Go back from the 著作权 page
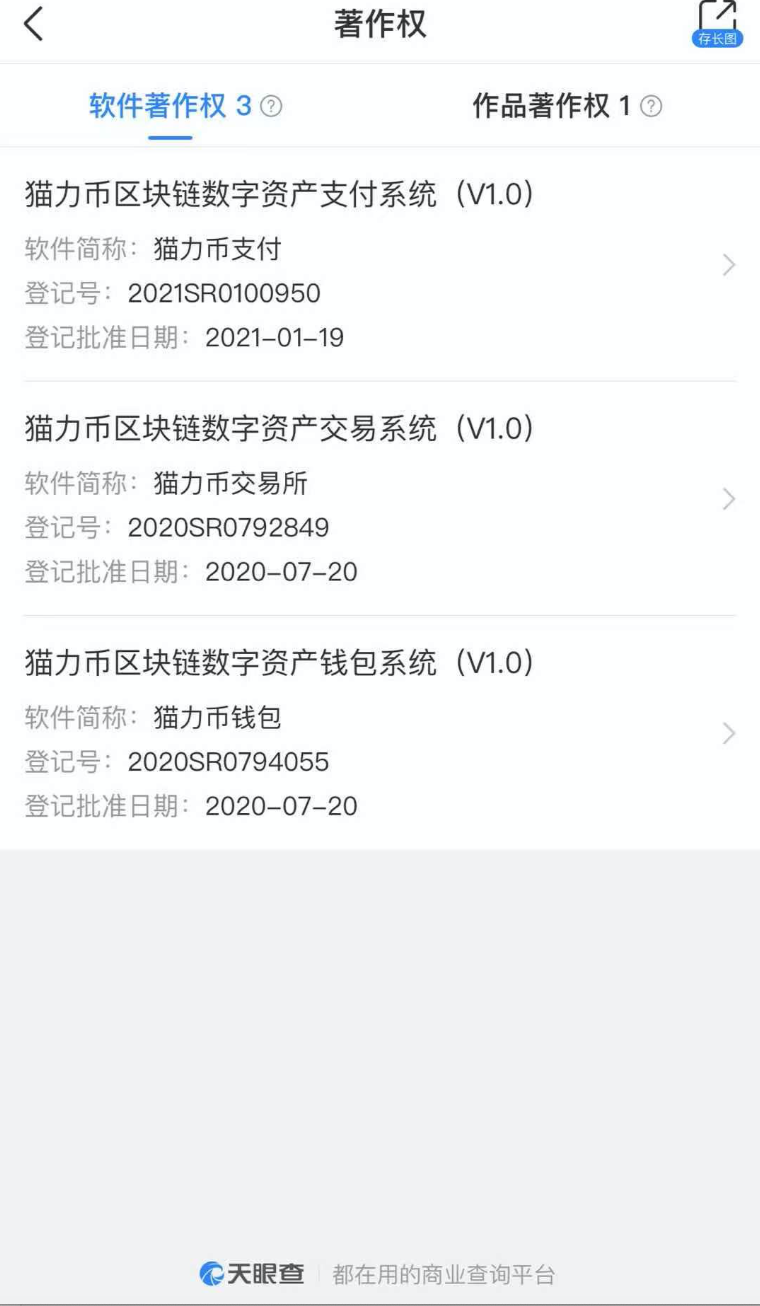Viewport: 760px width, 1306px height. click(34, 26)
